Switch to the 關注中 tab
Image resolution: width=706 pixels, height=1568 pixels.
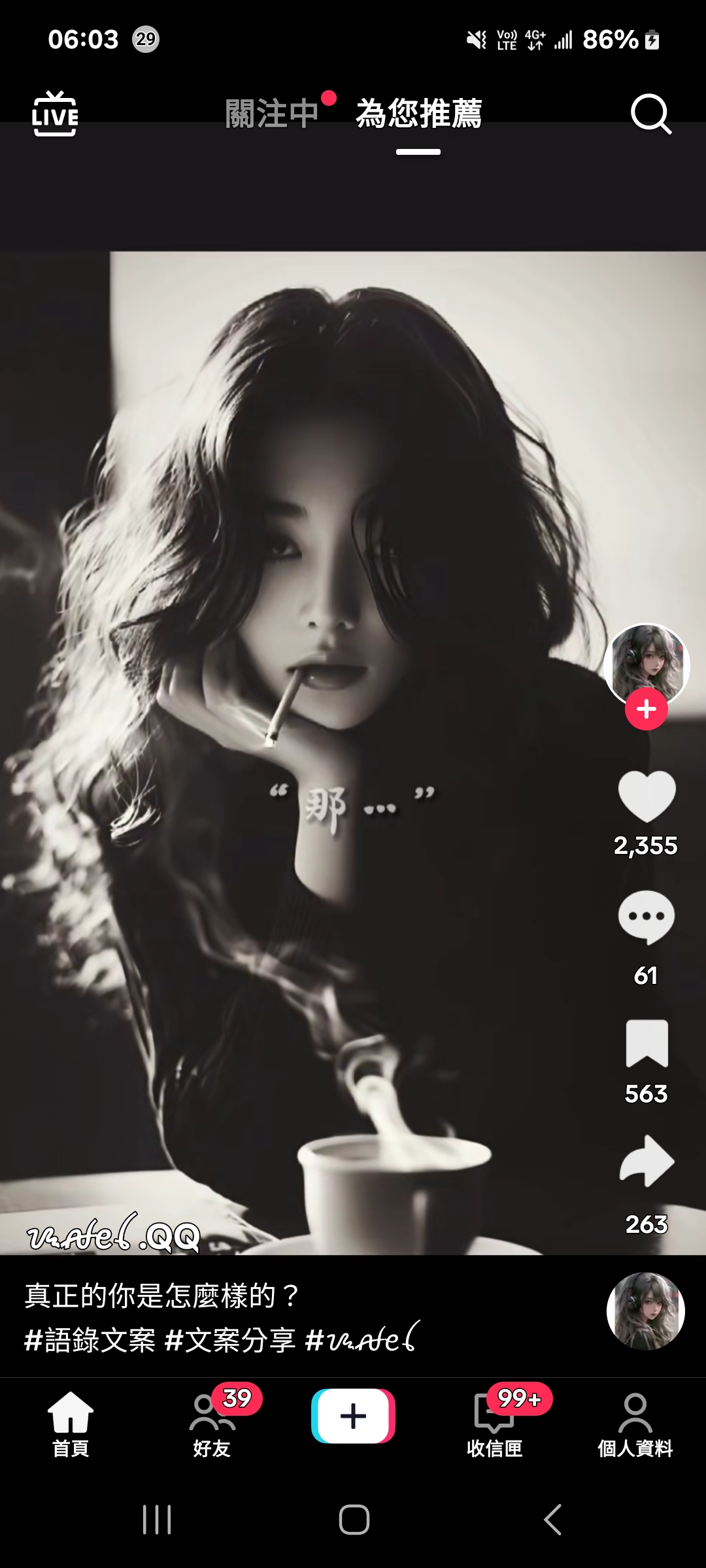[x=272, y=114]
